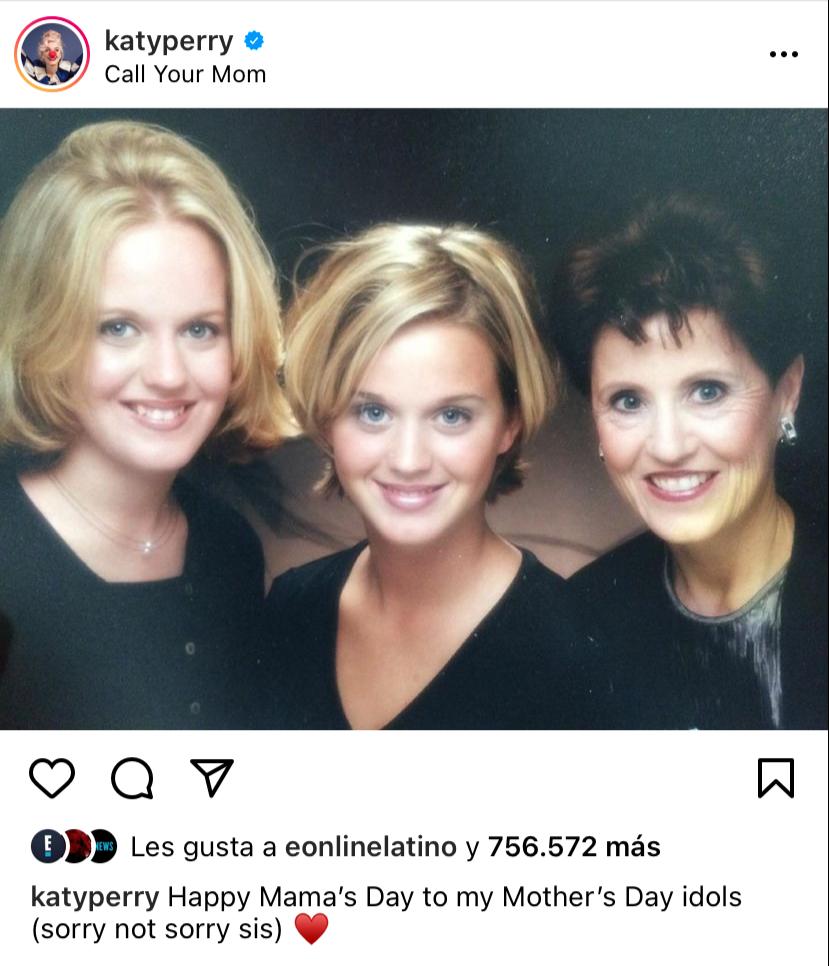Save the post with the bookmark icon
Viewport: 829px width, 966px height.
[x=776, y=778]
